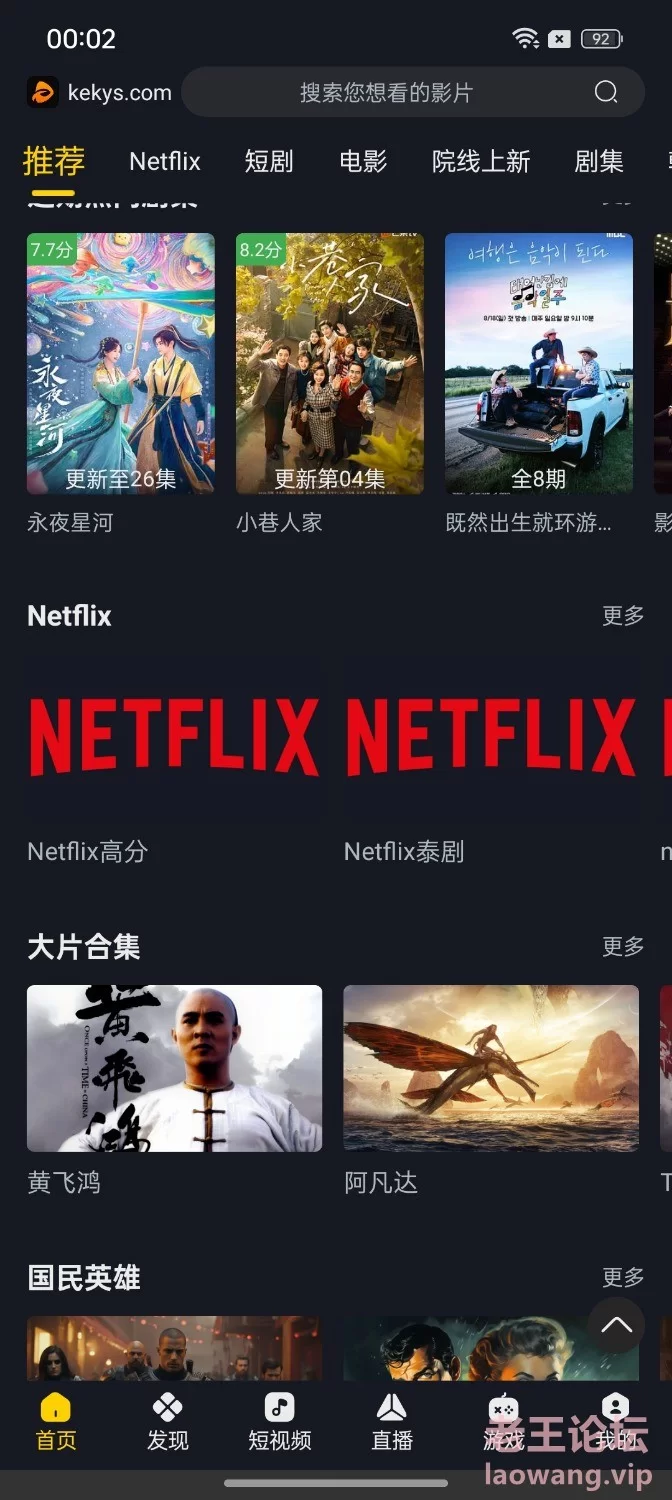Tap 更多 next to 大片合集
Viewport: 672px width, 1500px height.
click(623, 946)
